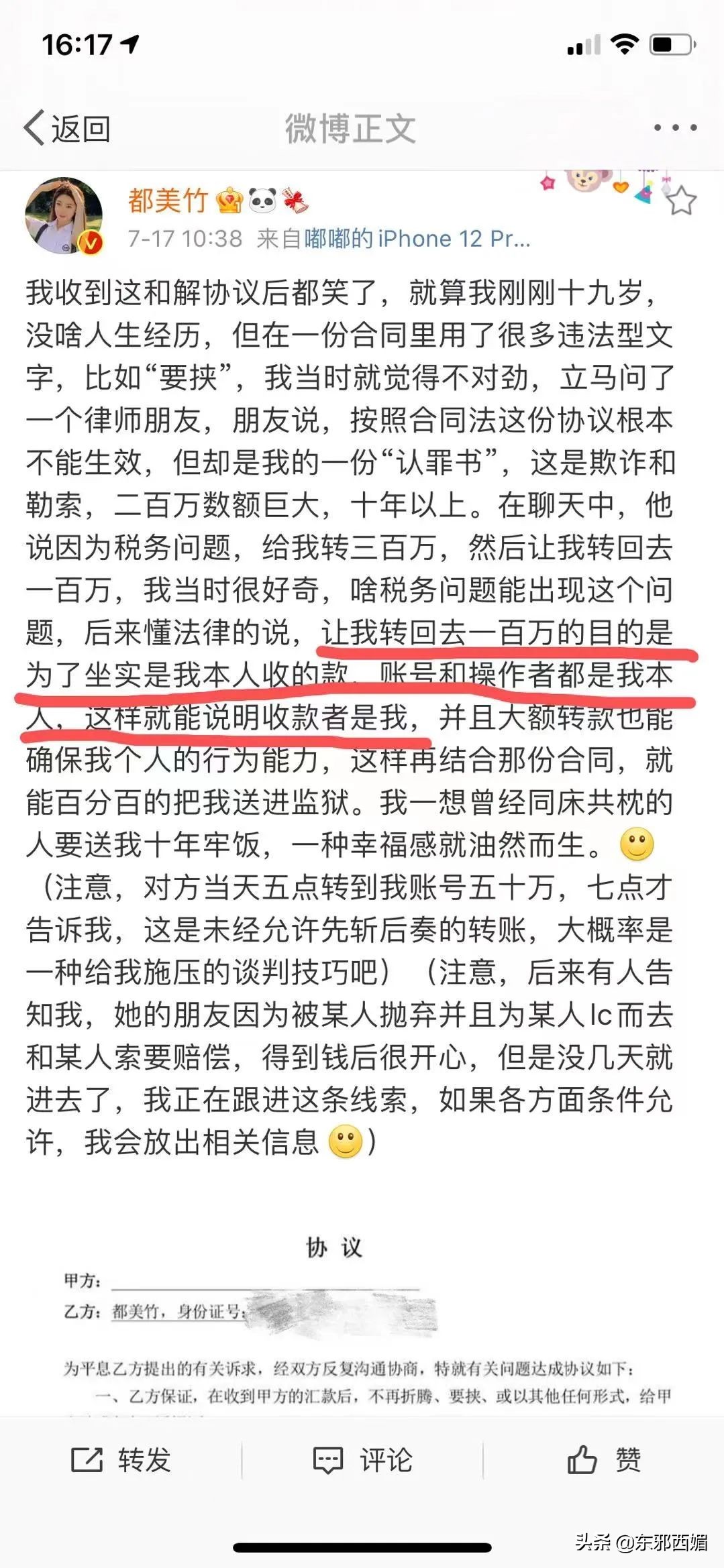Open the three-dot overflow menu
Image resolution: width=724 pixels, height=1568 pixels.
pos(674,127)
